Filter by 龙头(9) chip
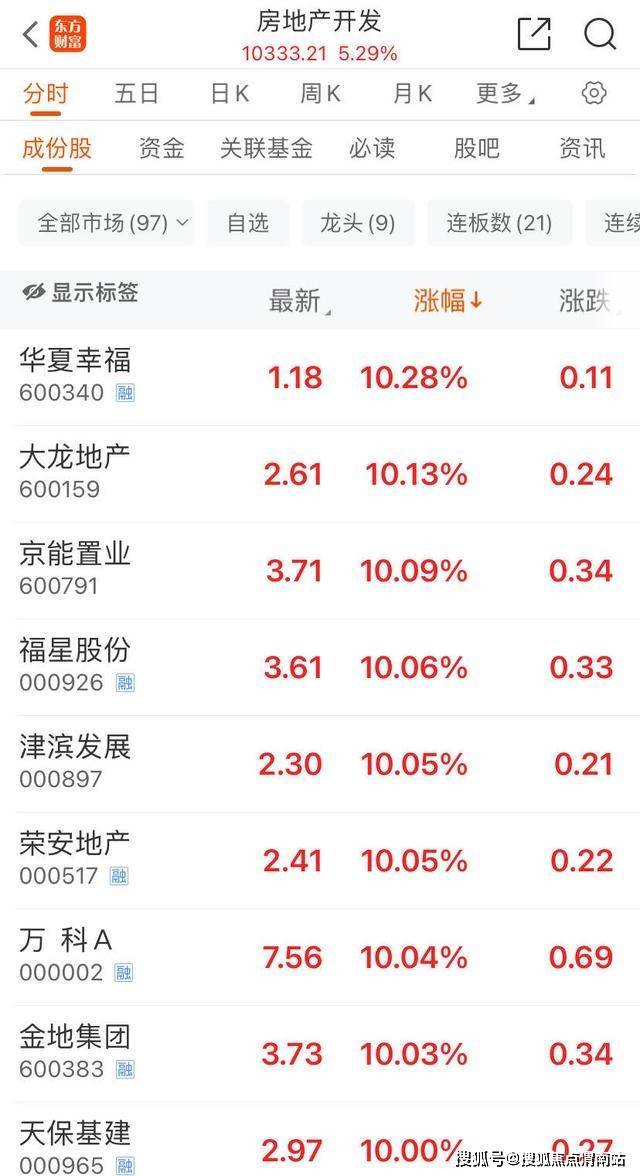This screenshot has width=640, height=1176. 357,222
